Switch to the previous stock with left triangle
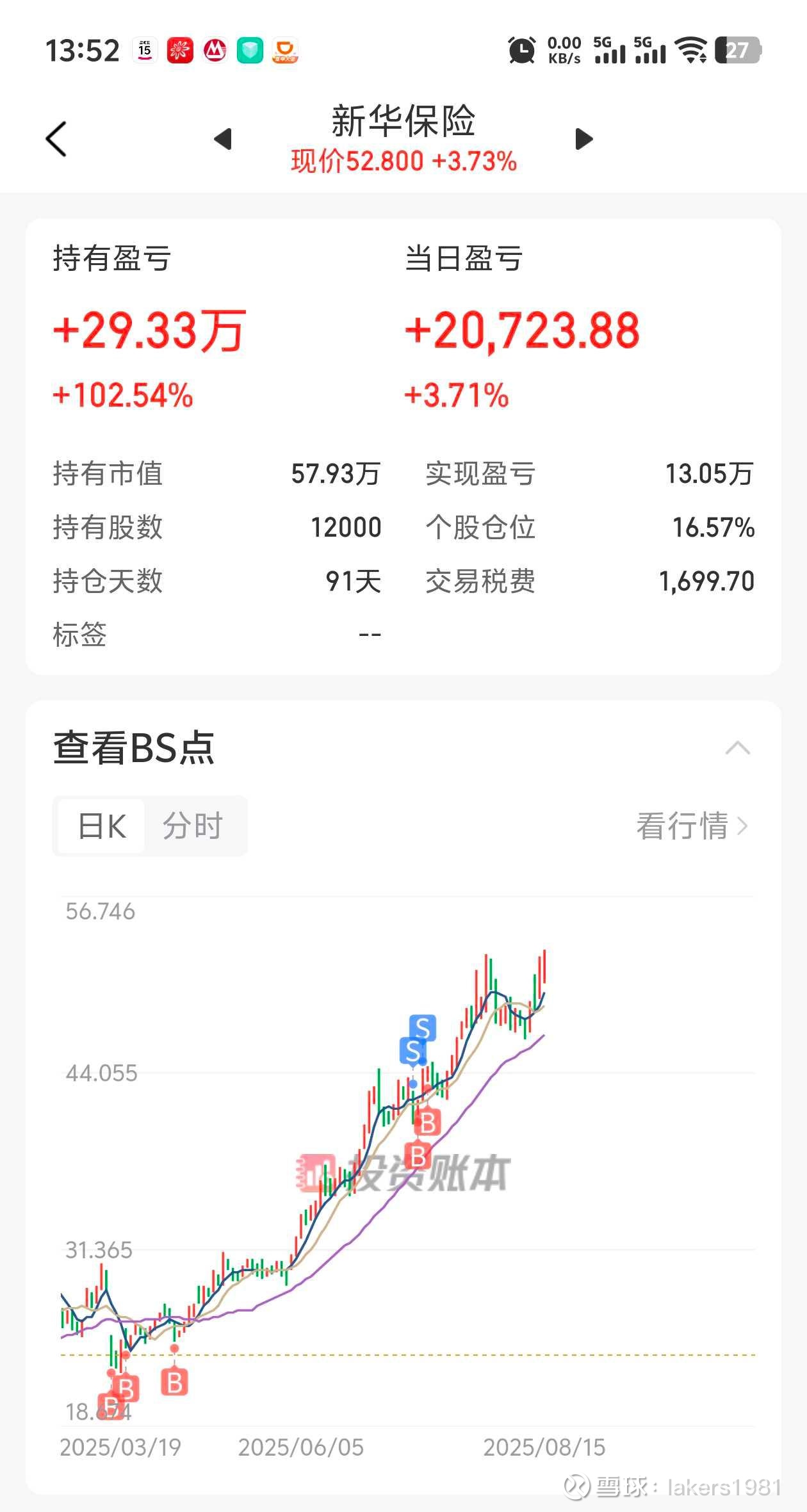The image size is (807, 1512). [223, 139]
